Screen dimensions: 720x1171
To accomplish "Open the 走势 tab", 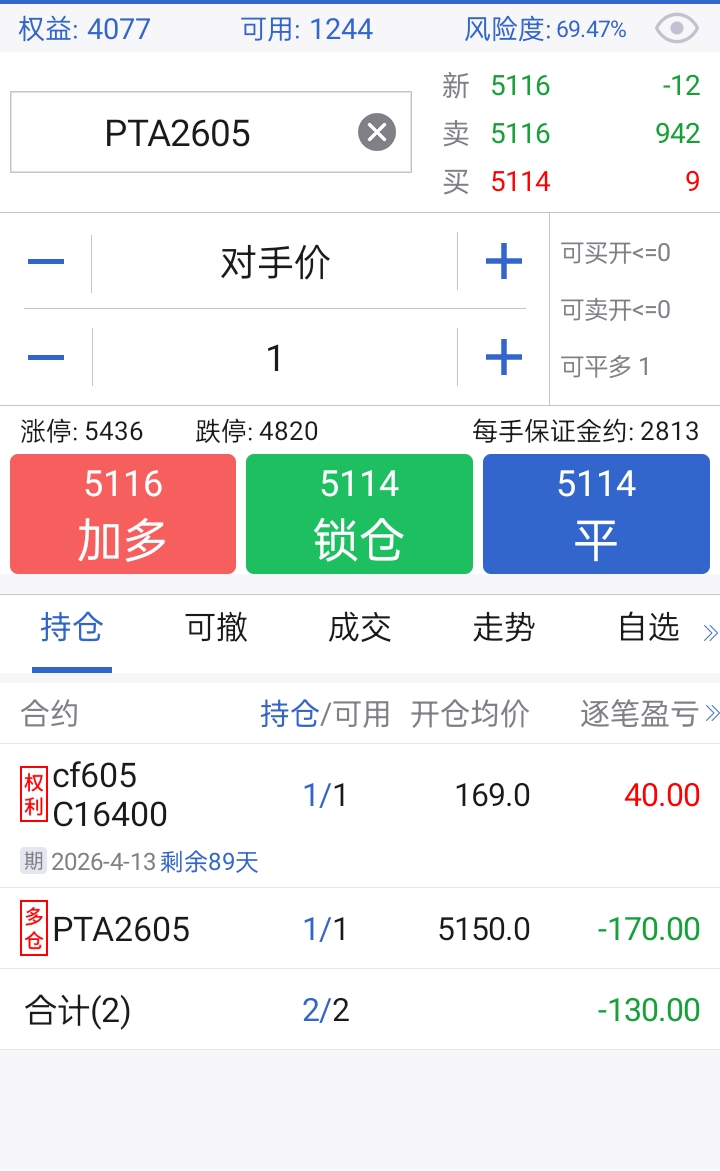I will click(504, 628).
